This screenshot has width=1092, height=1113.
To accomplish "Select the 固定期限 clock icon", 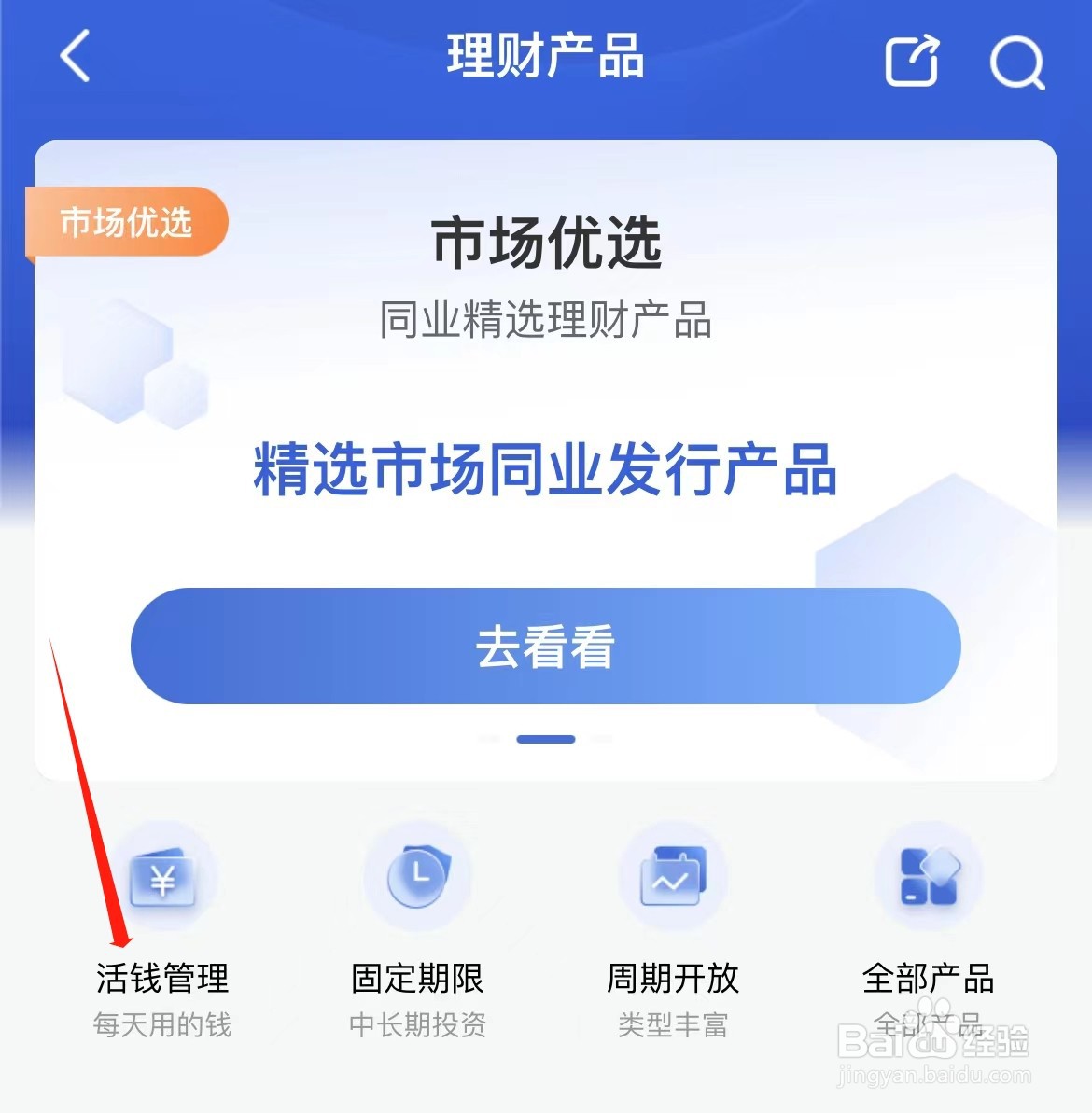I will tap(417, 875).
